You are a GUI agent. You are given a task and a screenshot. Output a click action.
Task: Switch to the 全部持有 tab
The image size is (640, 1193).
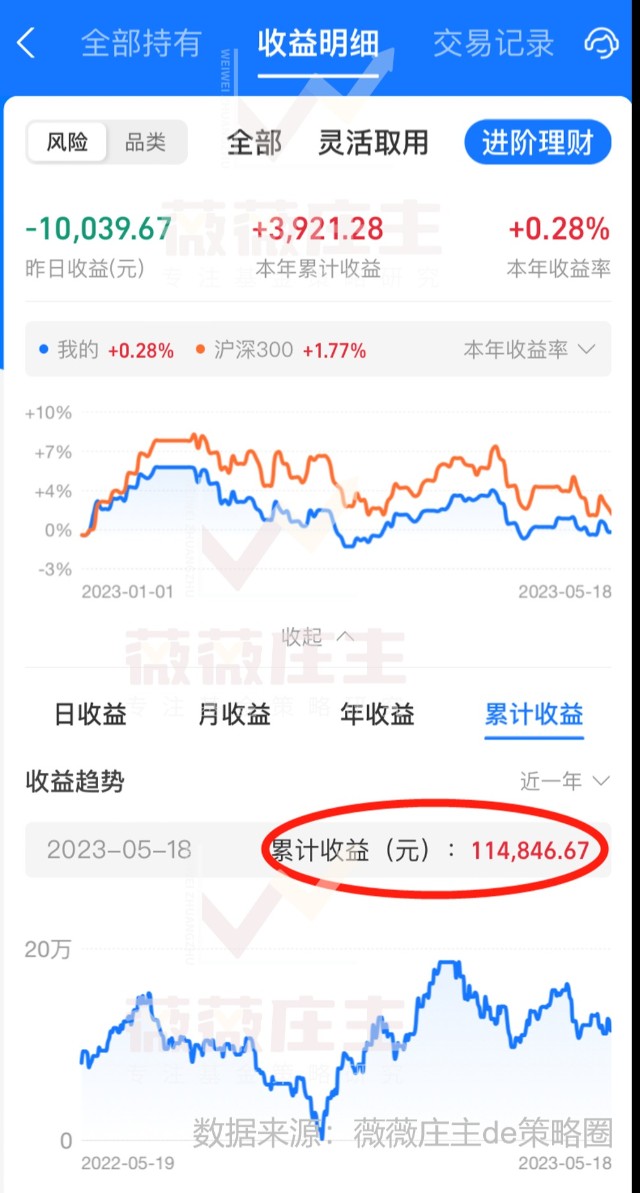point(141,43)
